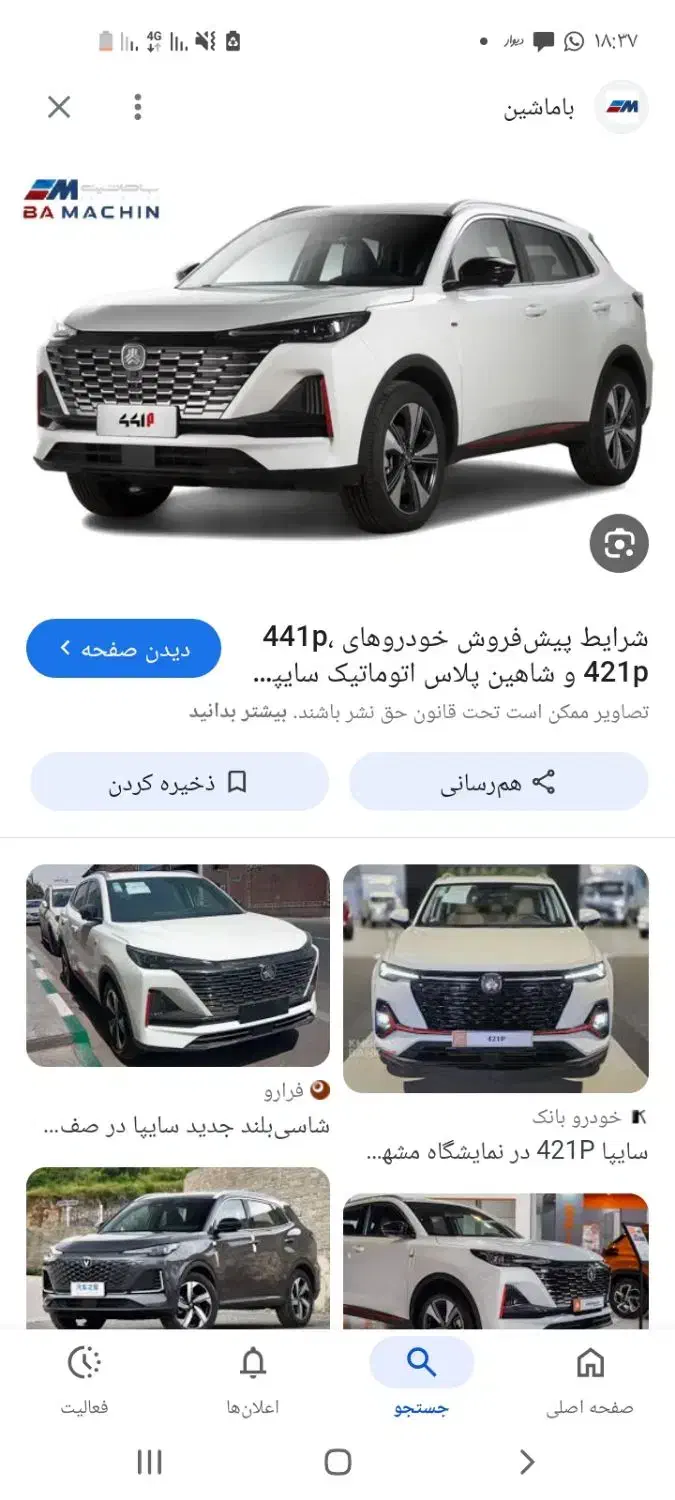Switch to the صفحه اصلی tab
The height and width of the screenshot is (1500, 675).
pyautogui.click(x=590, y=1380)
